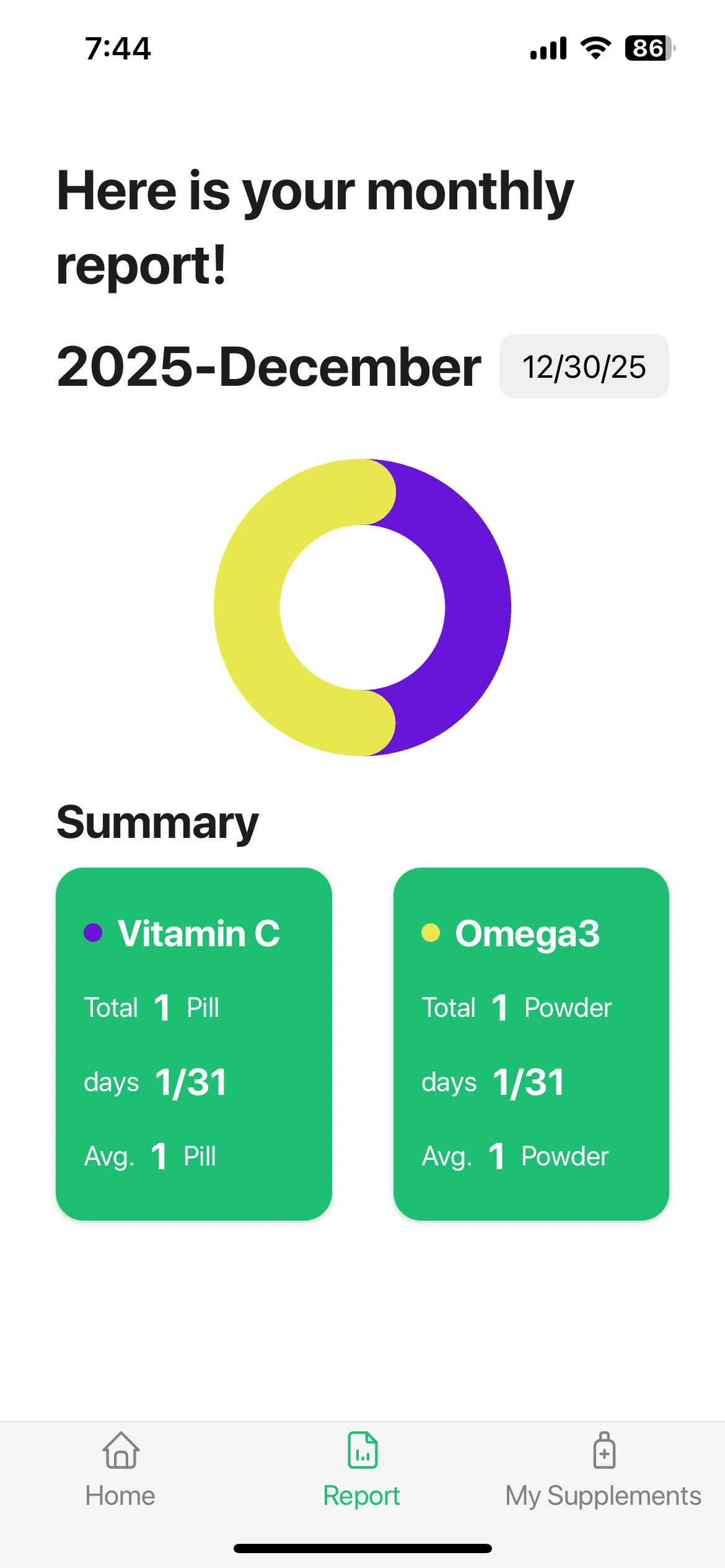Tap the cellular signal bars icon
Viewport: 725px width, 1568px height.
click(x=548, y=48)
